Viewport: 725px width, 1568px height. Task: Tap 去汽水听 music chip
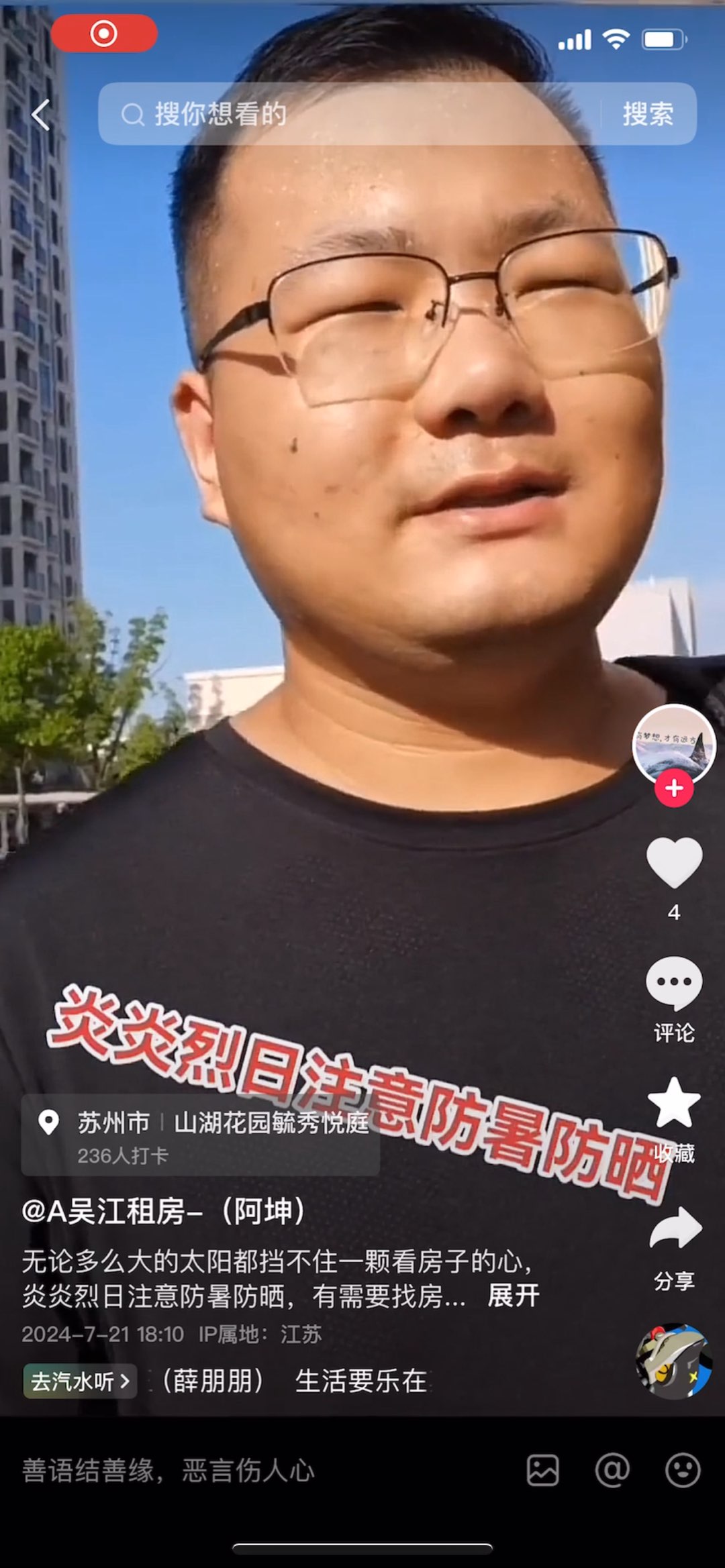[80, 1381]
